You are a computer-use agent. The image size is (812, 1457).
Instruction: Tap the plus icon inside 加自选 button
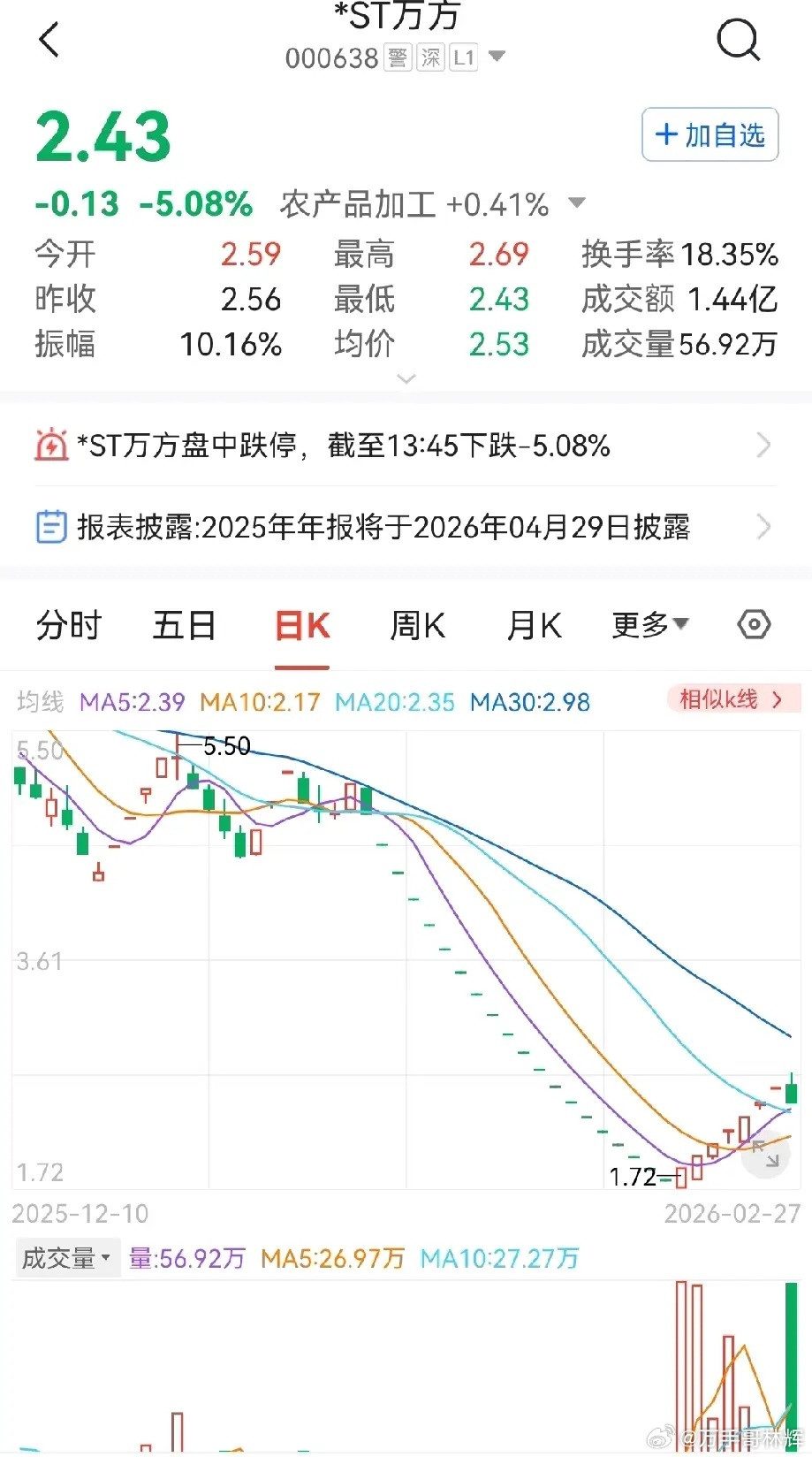[665, 134]
